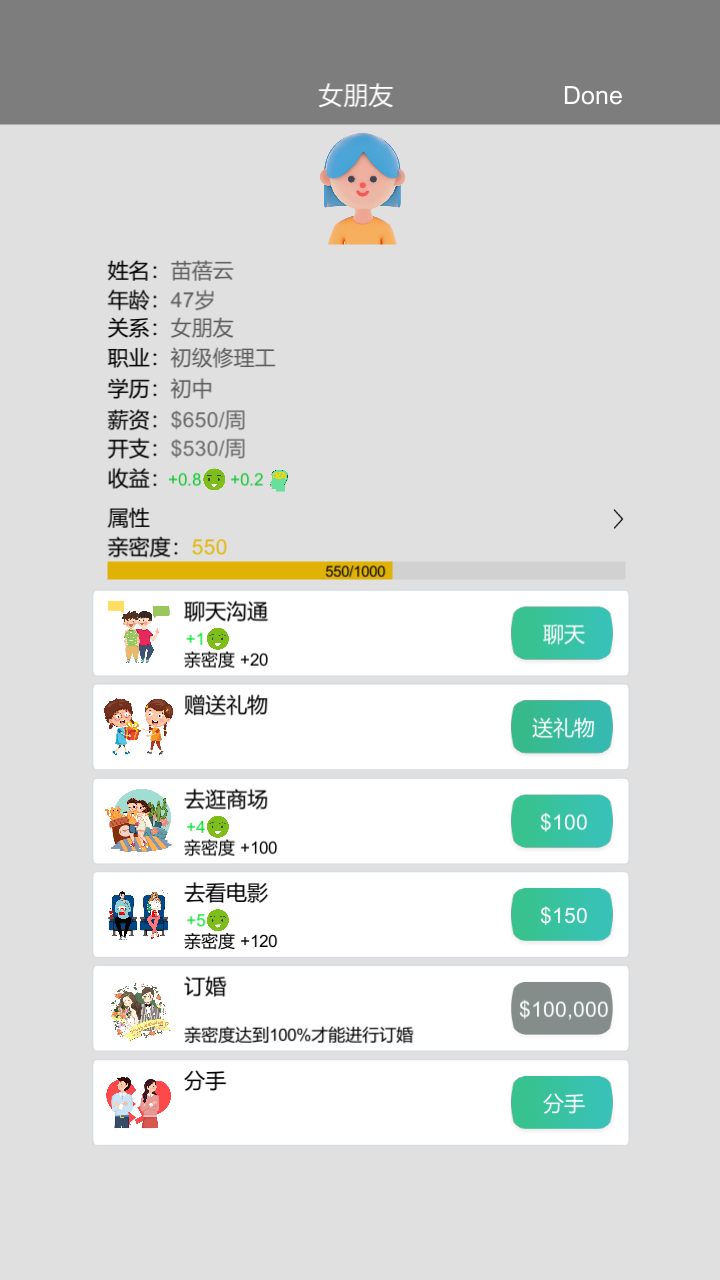The height and width of the screenshot is (1280, 720).
Task: Tap the 聊天 chat button
Action: (562, 634)
